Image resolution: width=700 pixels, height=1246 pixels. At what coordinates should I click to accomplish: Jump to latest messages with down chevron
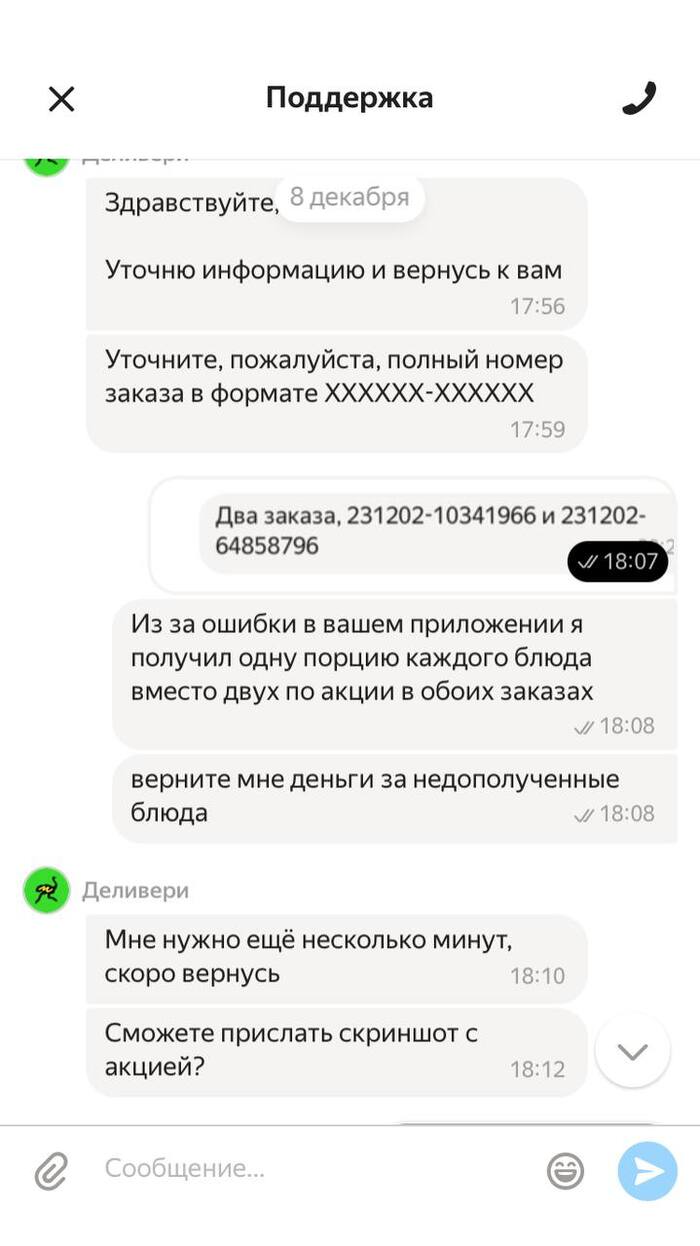[x=632, y=1051]
